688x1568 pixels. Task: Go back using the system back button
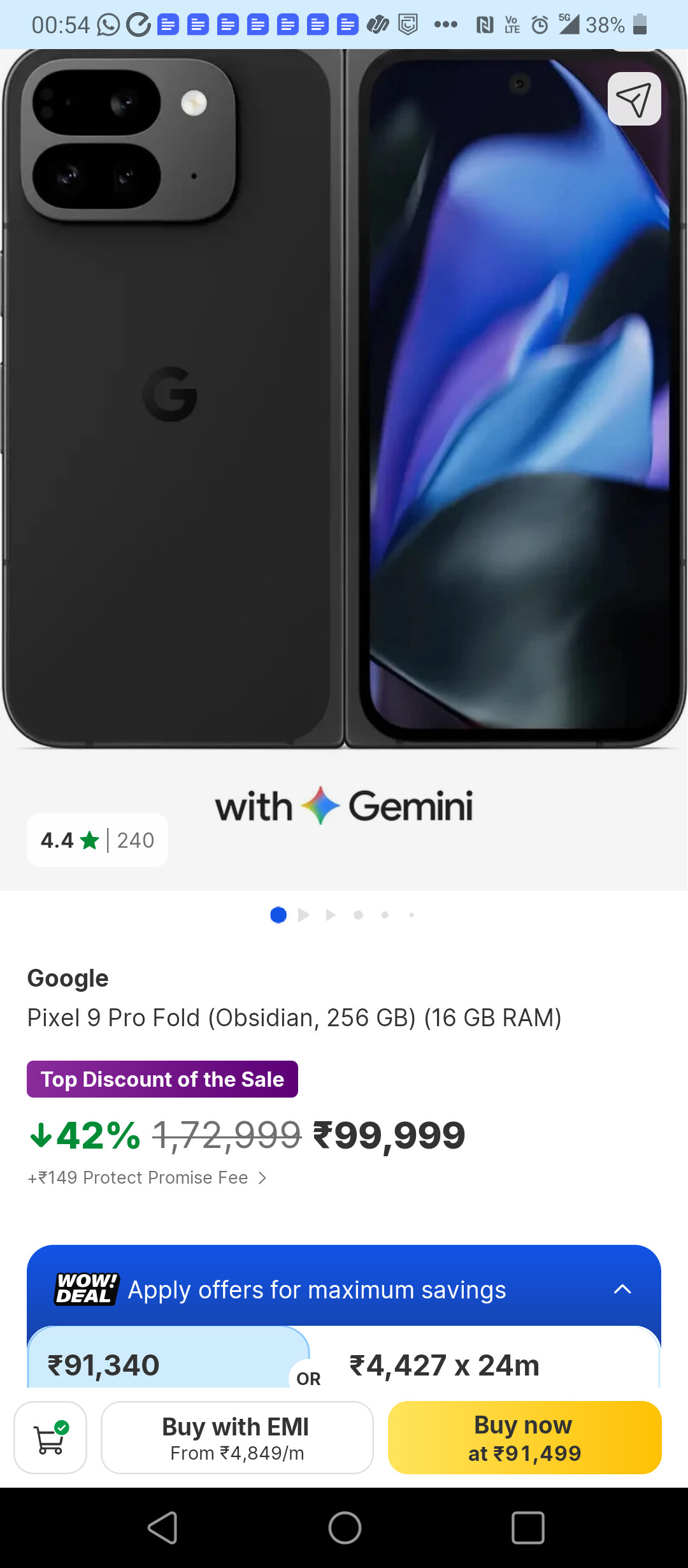tap(162, 1527)
